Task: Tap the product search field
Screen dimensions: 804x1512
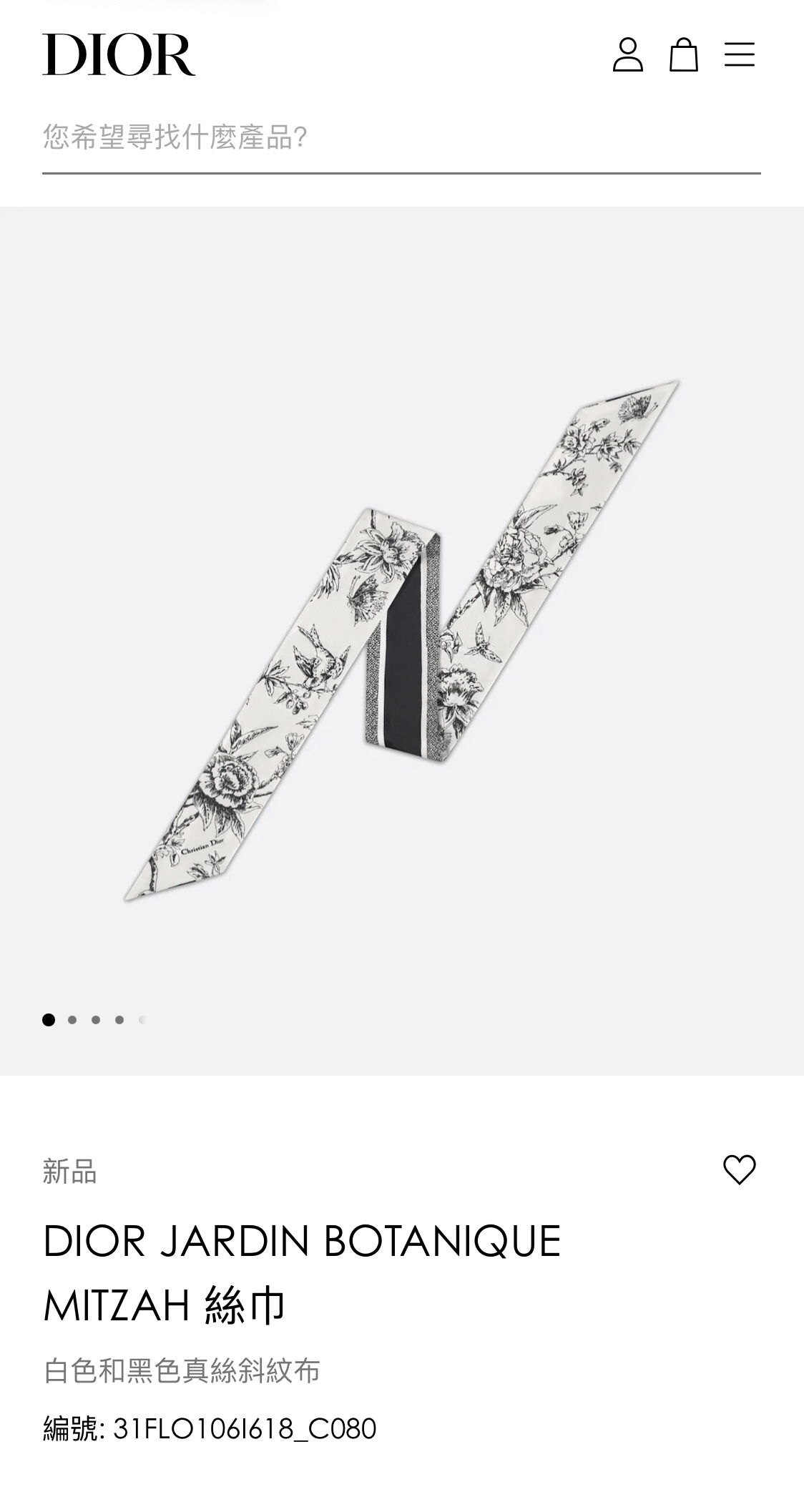Action: pyautogui.click(x=401, y=137)
